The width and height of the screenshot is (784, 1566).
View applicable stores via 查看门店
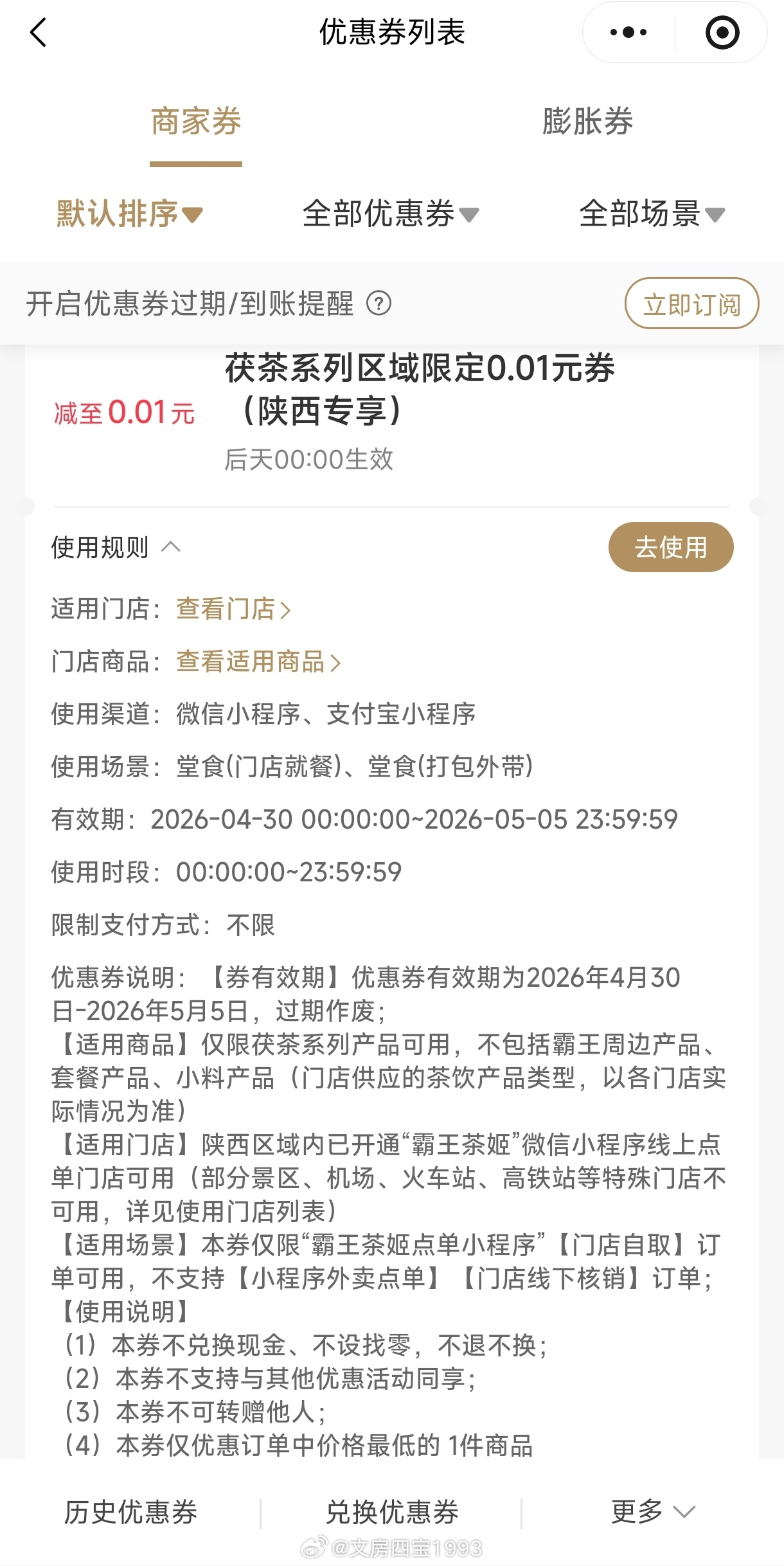233,609
